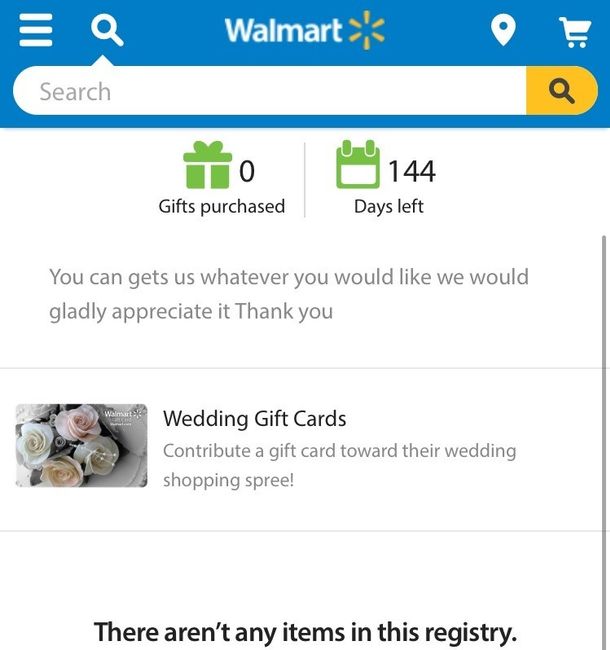
Task: Open the hamburger menu
Action: pyautogui.click(x=35, y=30)
